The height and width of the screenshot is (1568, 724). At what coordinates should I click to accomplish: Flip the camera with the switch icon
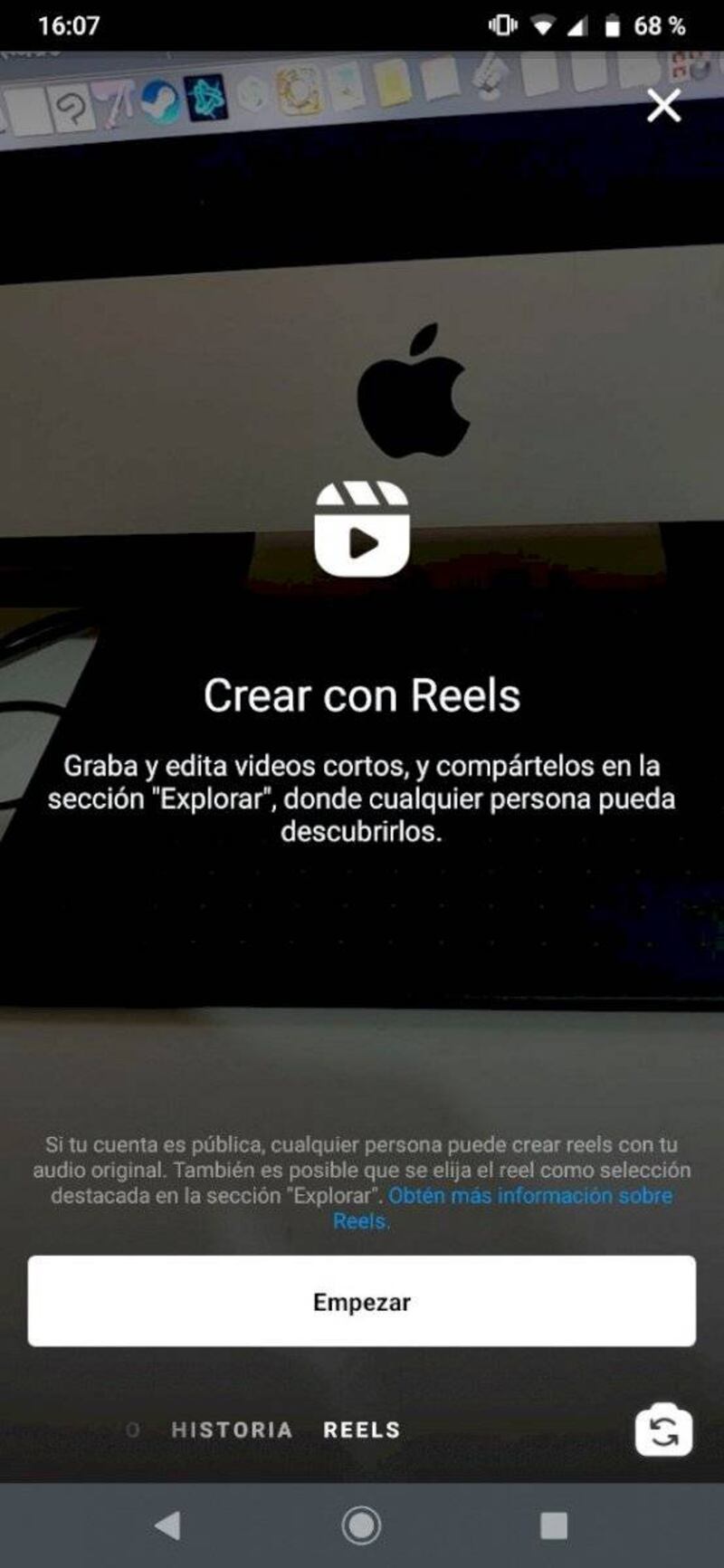[663, 1431]
